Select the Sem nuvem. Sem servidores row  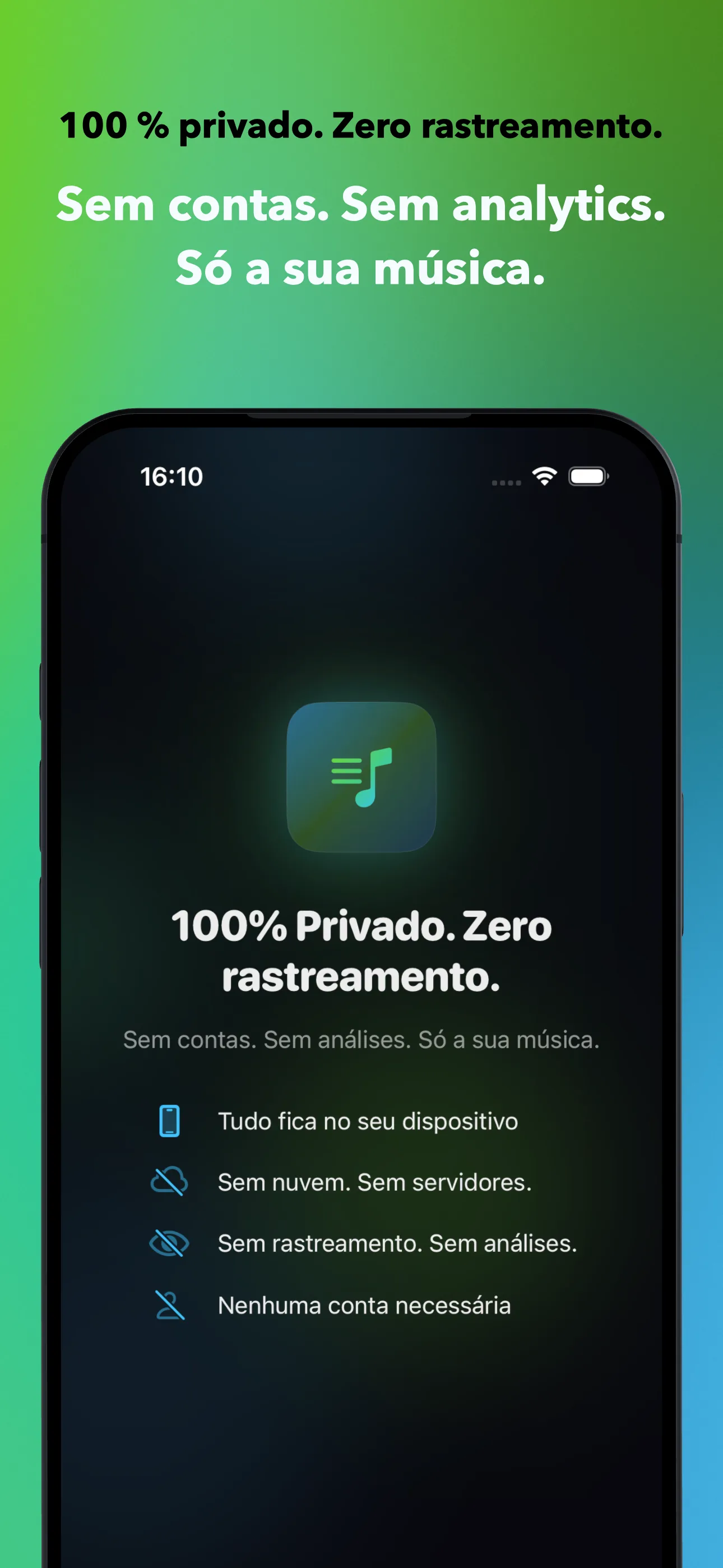coord(374,1182)
